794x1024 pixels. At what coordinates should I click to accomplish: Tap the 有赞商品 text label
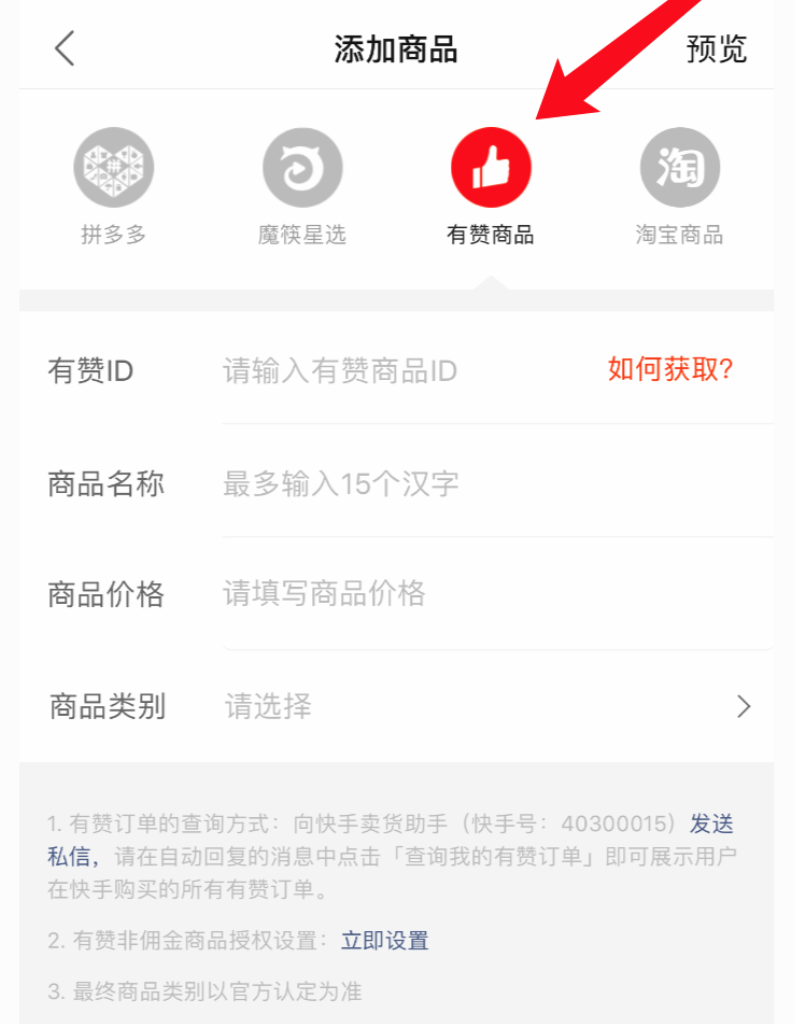491,234
